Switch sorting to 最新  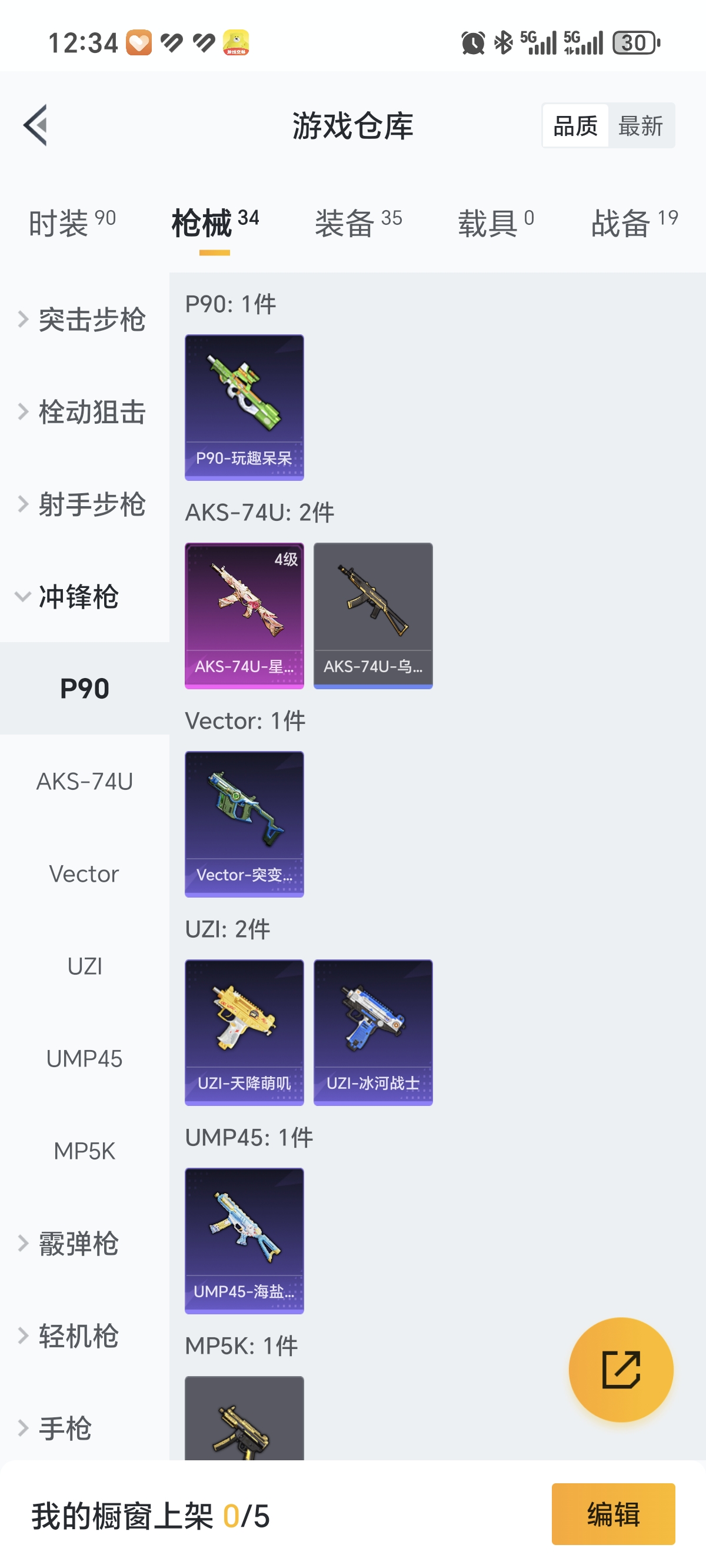(642, 125)
